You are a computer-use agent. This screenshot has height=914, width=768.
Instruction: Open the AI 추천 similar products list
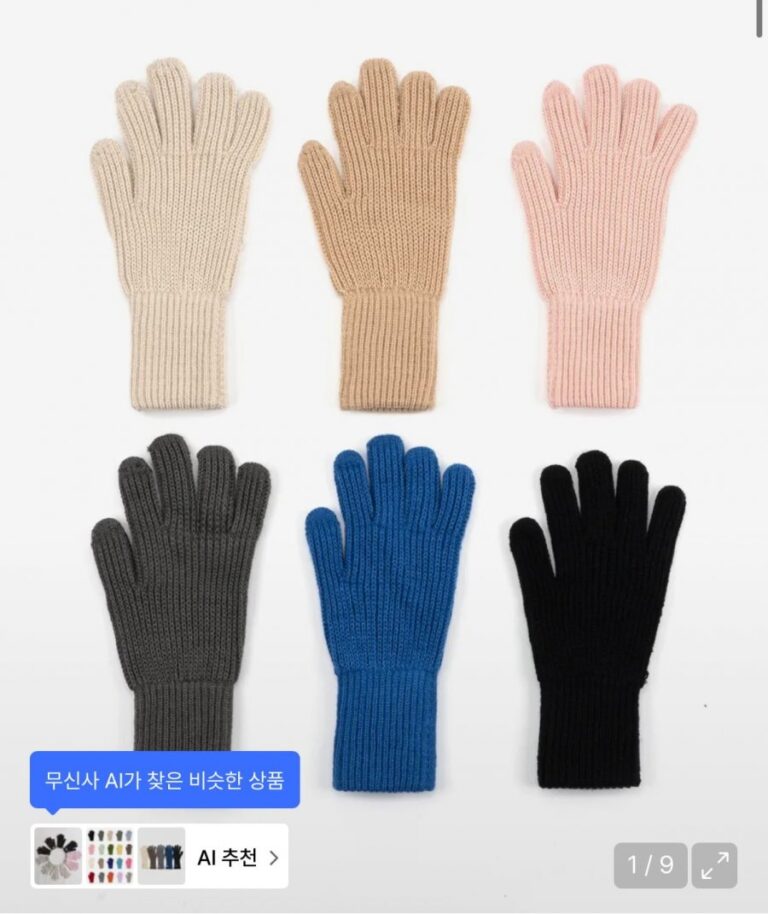coord(238,857)
